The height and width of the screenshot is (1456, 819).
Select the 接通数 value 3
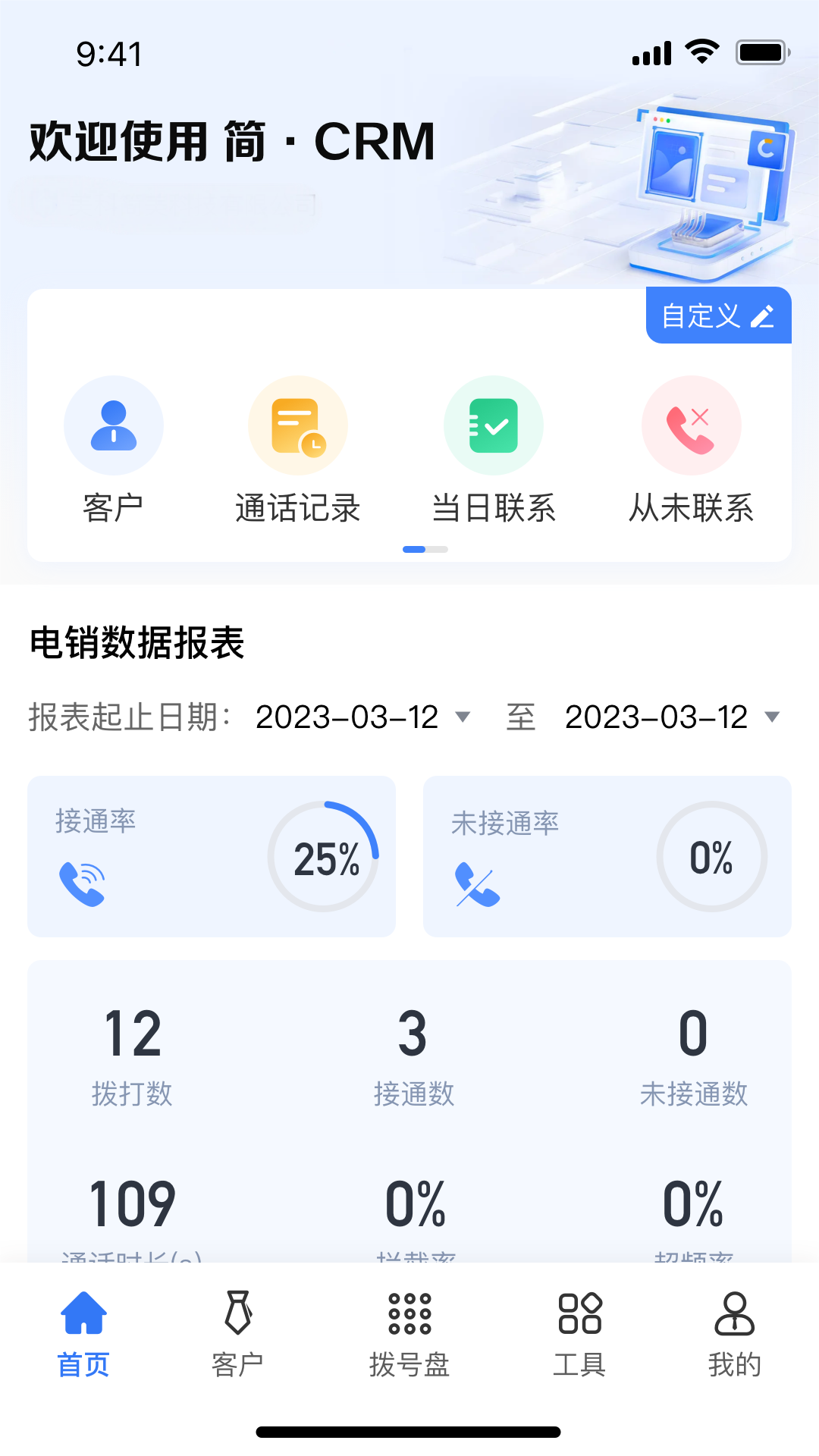point(413,1031)
